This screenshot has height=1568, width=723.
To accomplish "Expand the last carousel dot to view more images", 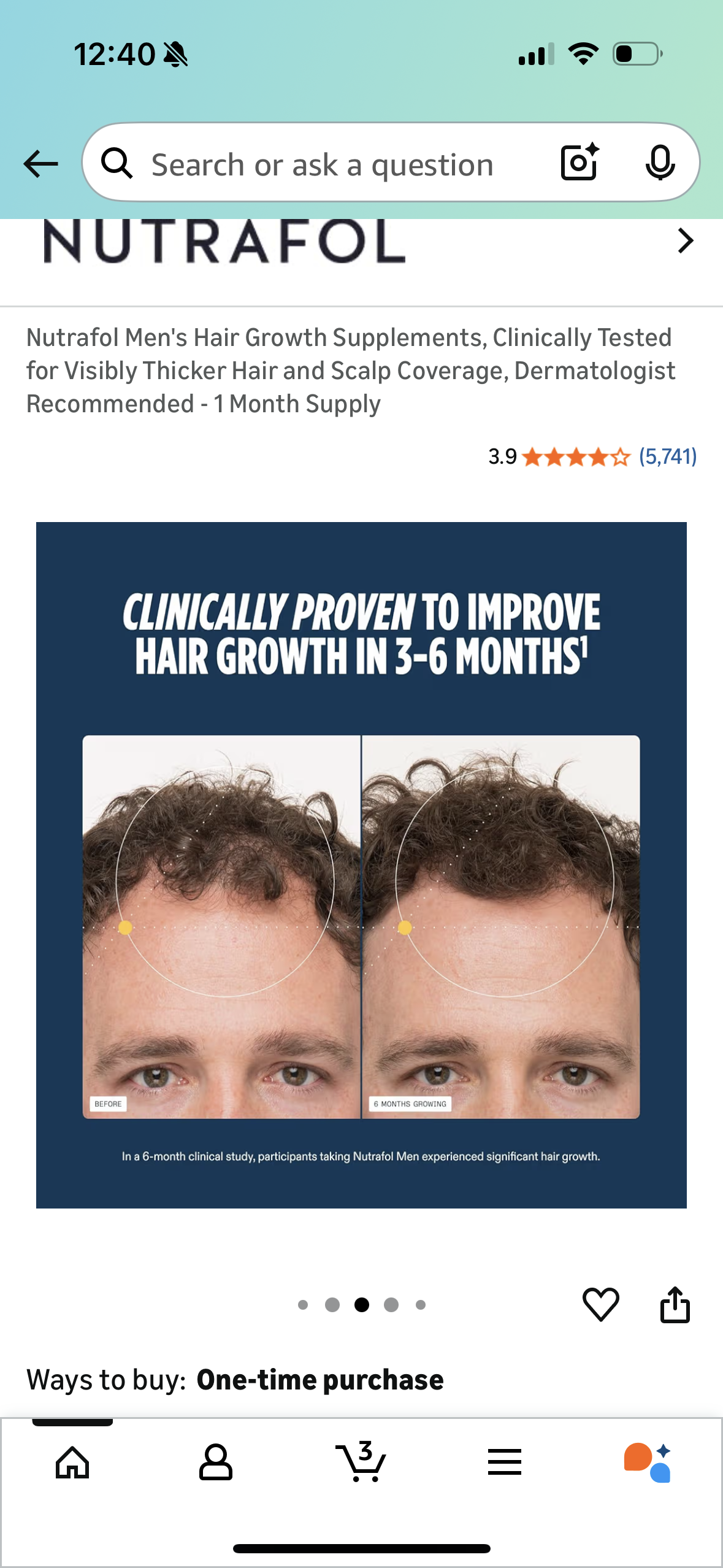I will [421, 1305].
